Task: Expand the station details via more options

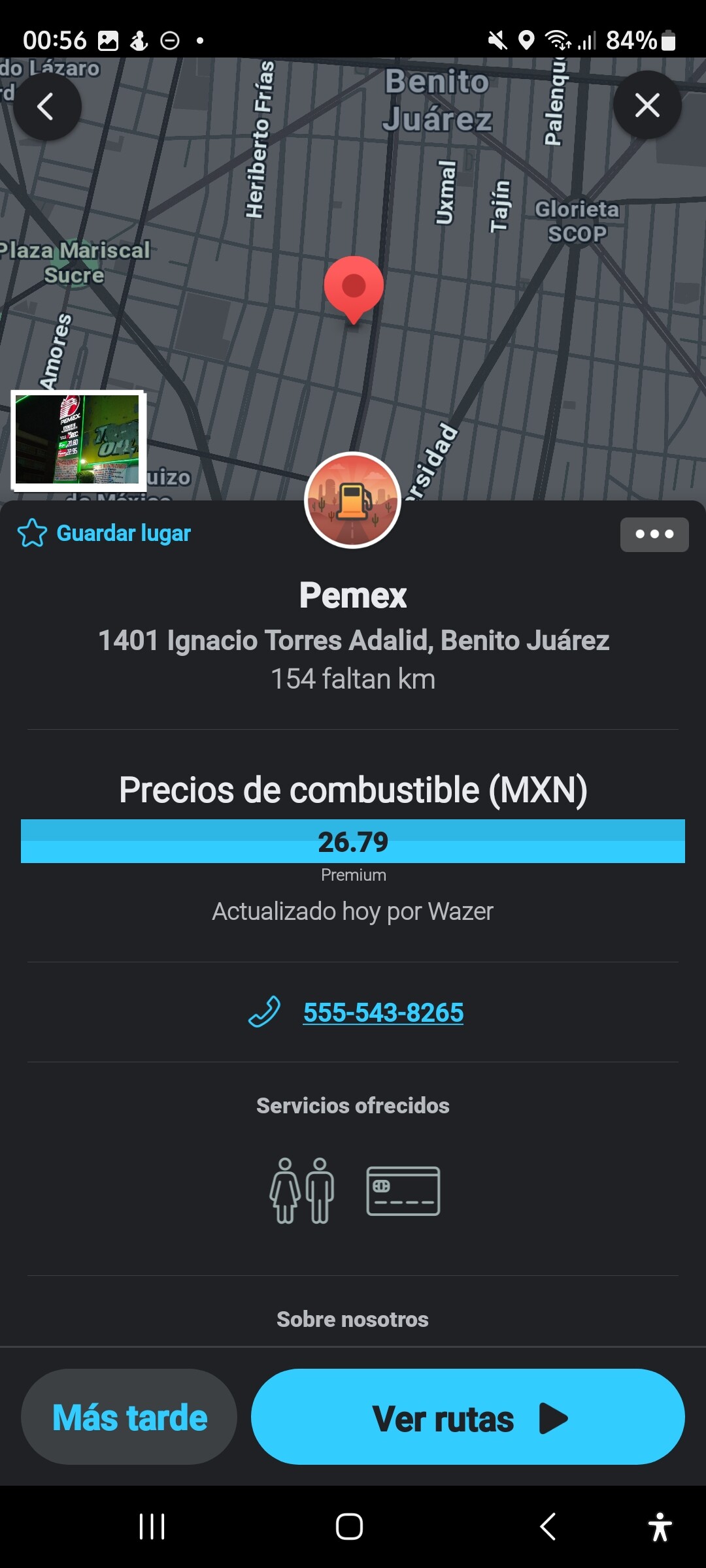Action: pos(654,534)
